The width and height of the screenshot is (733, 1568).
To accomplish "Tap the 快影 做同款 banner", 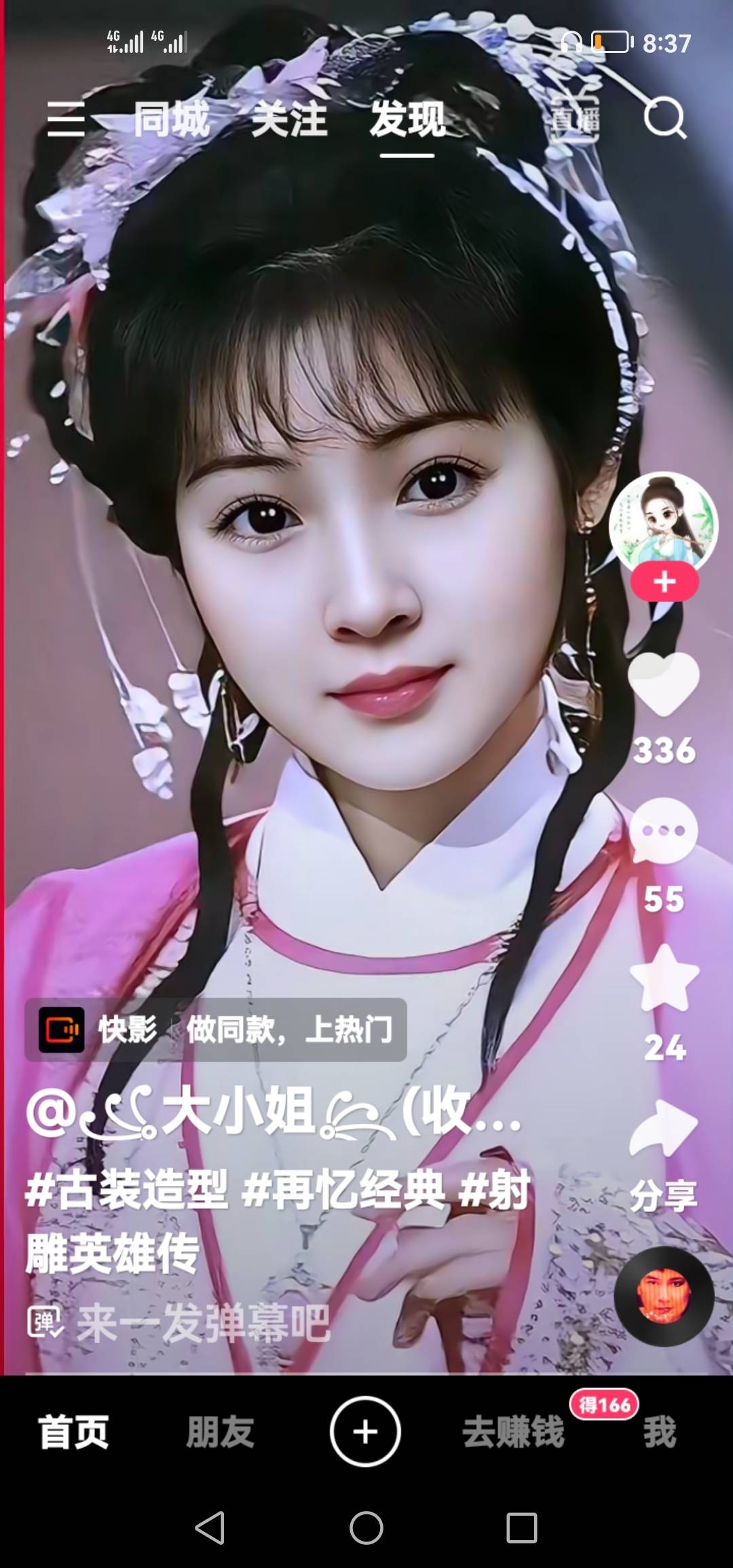I will click(x=216, y=1030).
